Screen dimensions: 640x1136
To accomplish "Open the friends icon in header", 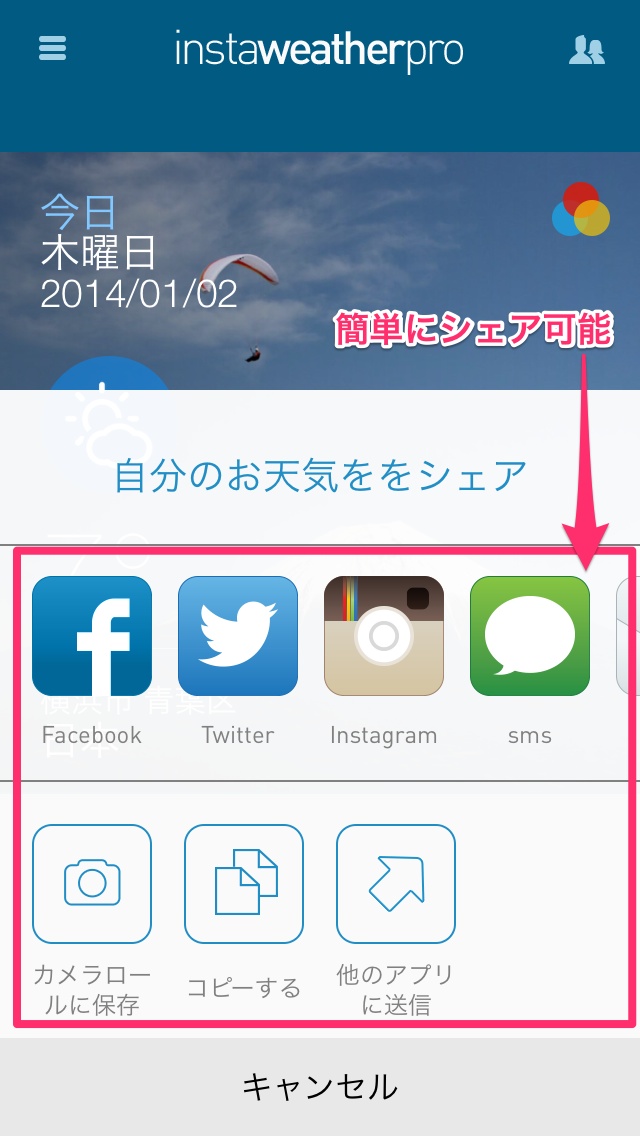I will point(587,50).
